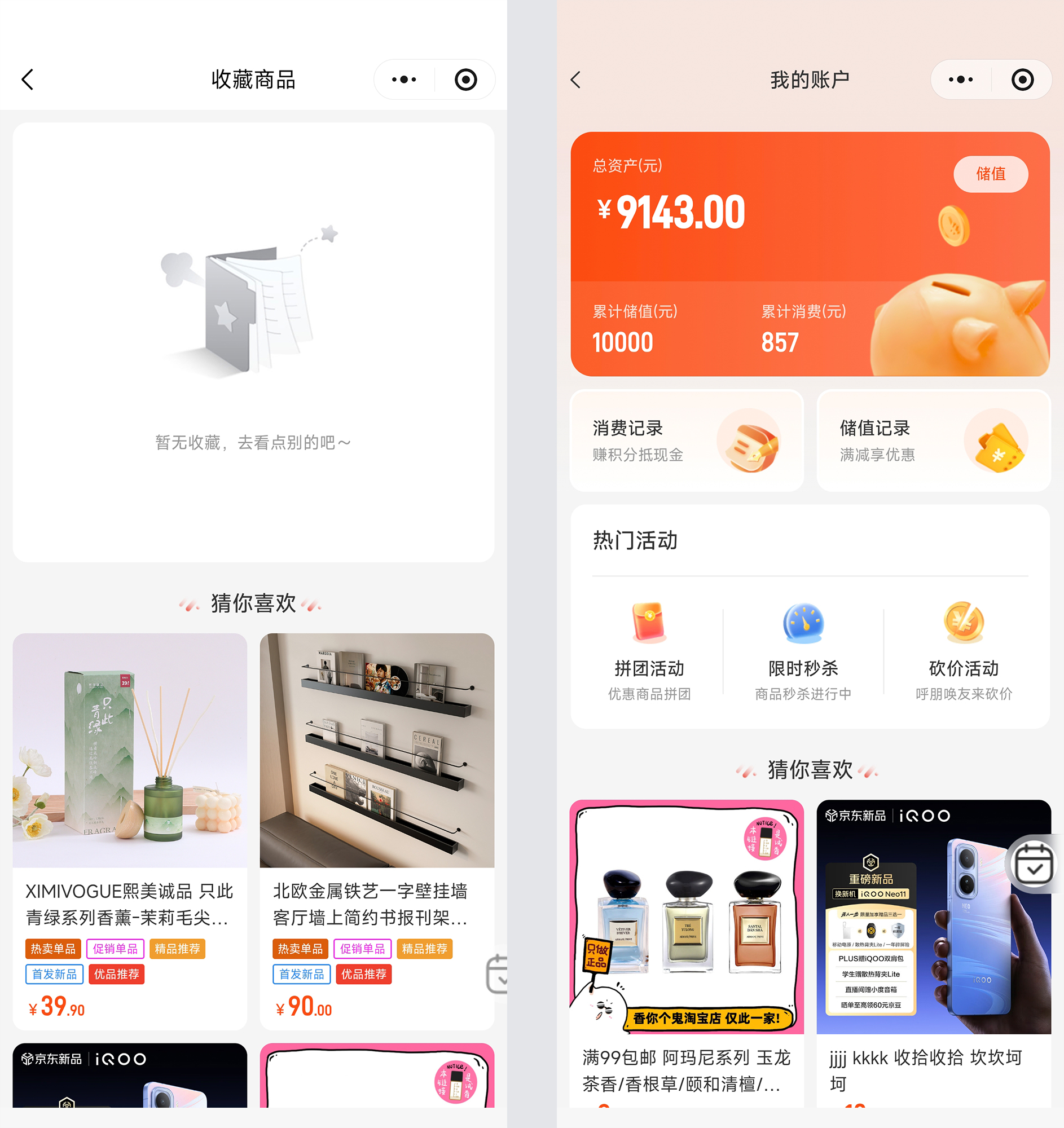The image size is (1064, 1128).
Task: Open the 储值记录 card
Action: [933, 440]
